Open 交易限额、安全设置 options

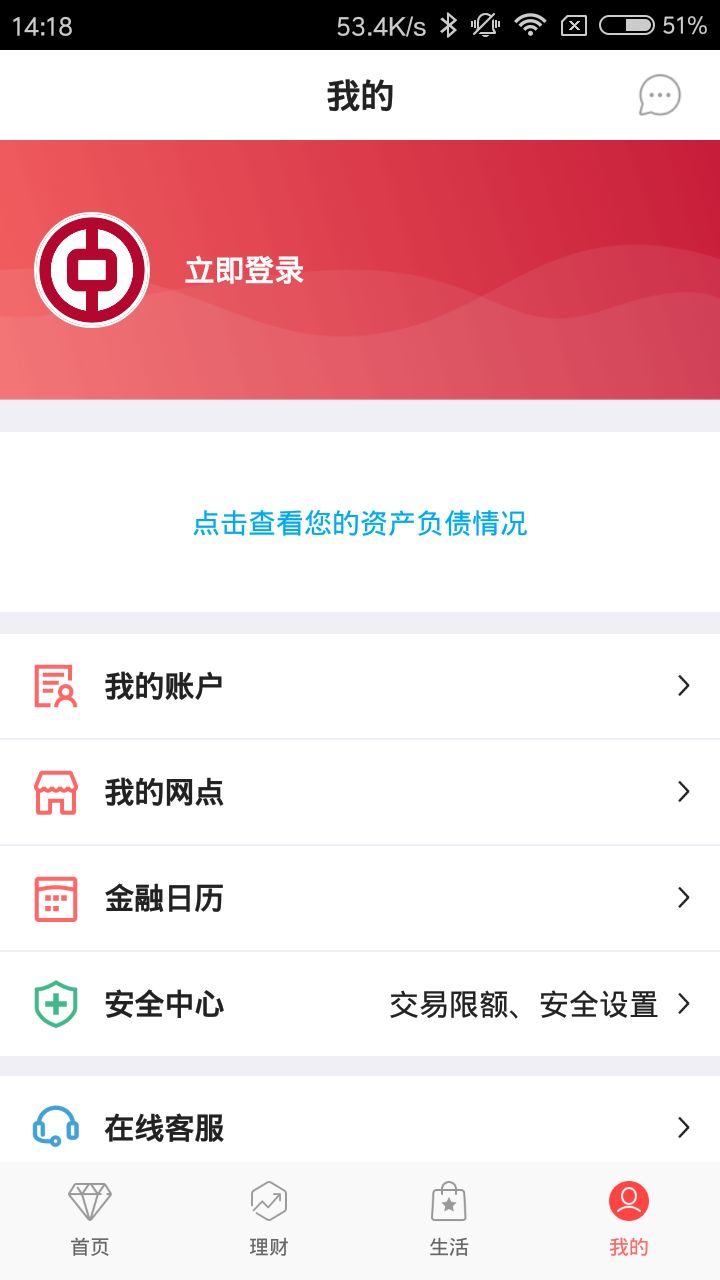tap(525, 1004)
